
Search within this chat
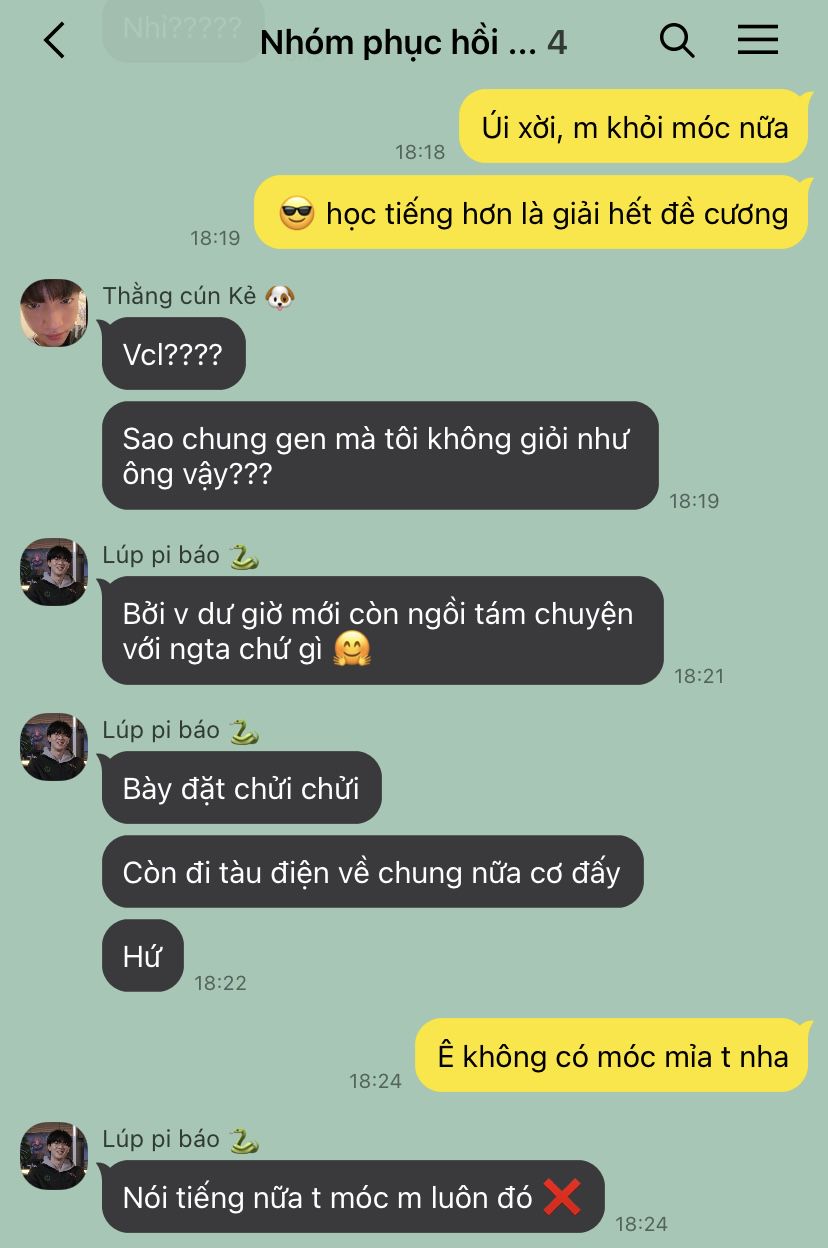(677, 41)
